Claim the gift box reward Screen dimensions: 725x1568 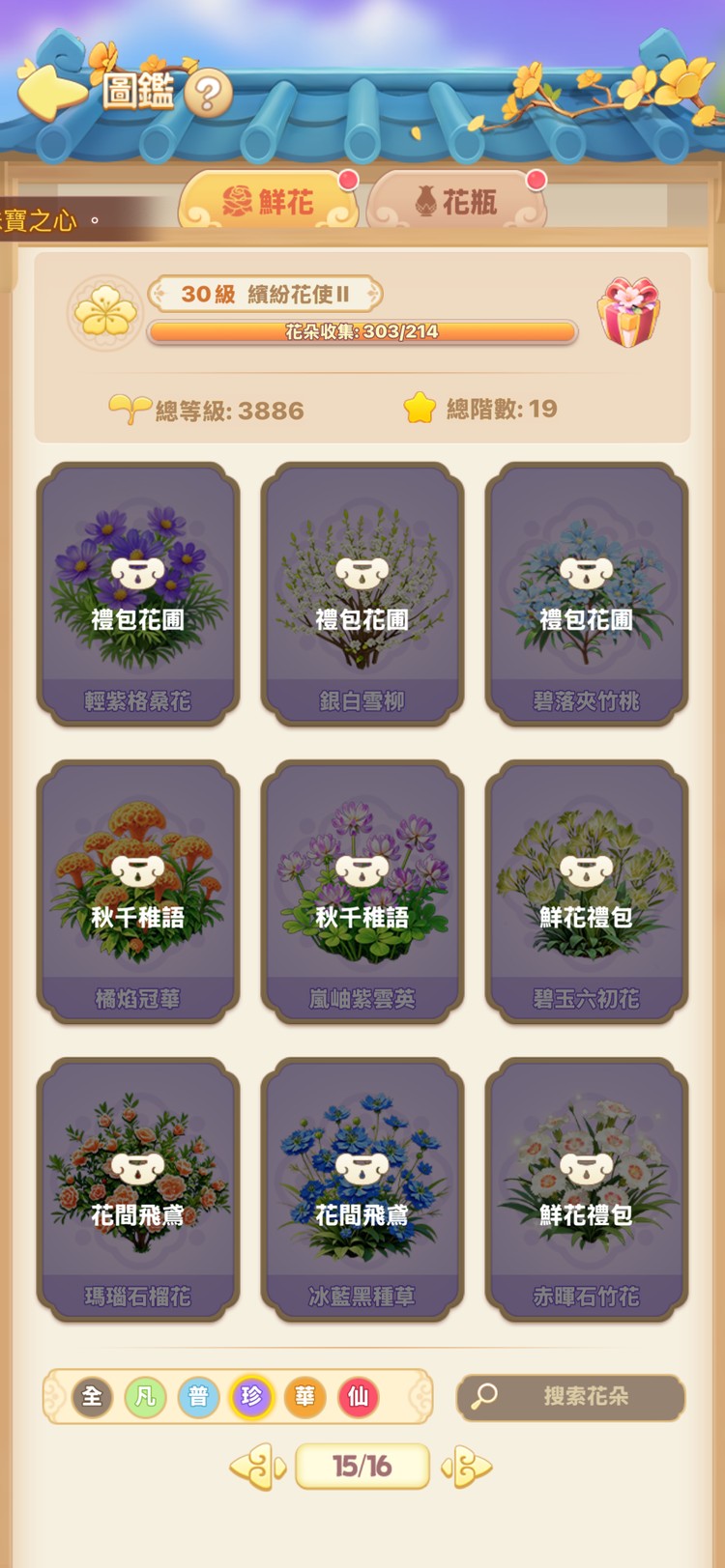(x=629, y=313)
